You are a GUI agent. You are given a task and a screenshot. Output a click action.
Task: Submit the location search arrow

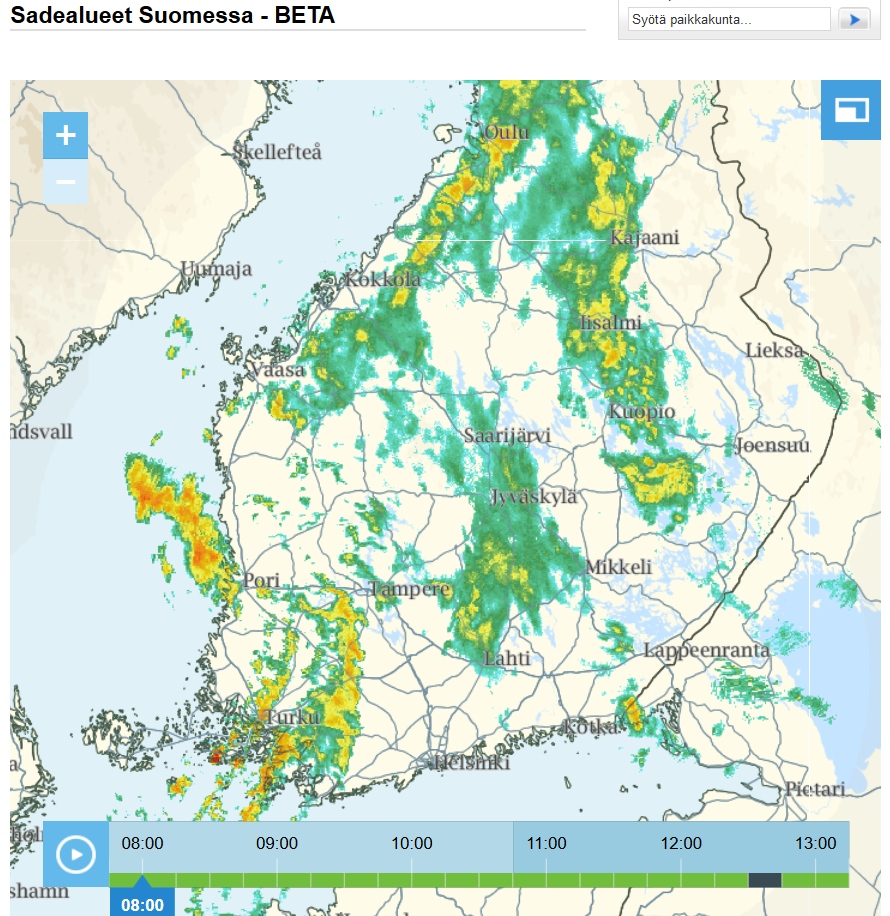click(x=854, y=19)
